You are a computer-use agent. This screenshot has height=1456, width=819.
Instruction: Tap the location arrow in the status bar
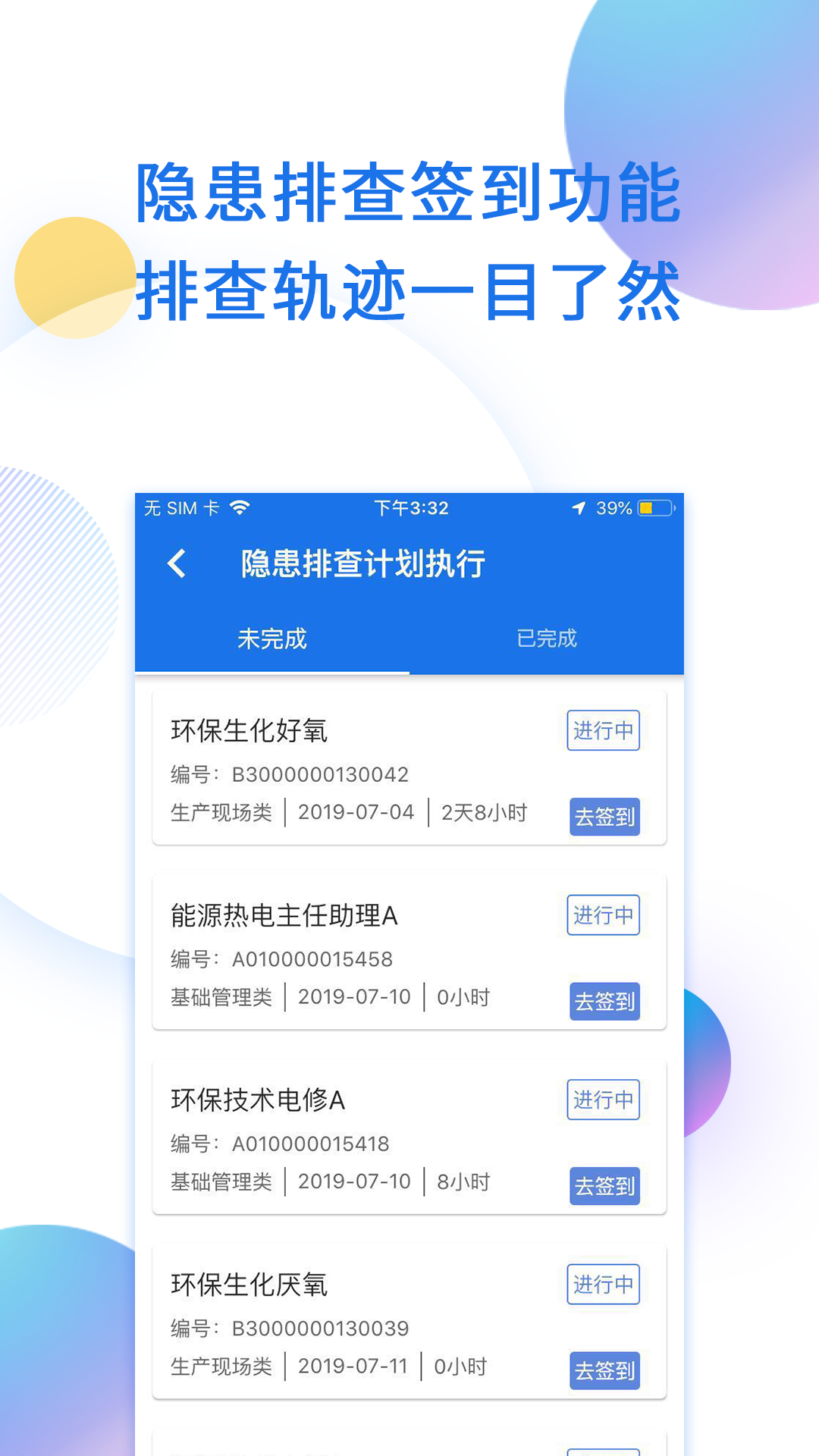pos(579,509)
